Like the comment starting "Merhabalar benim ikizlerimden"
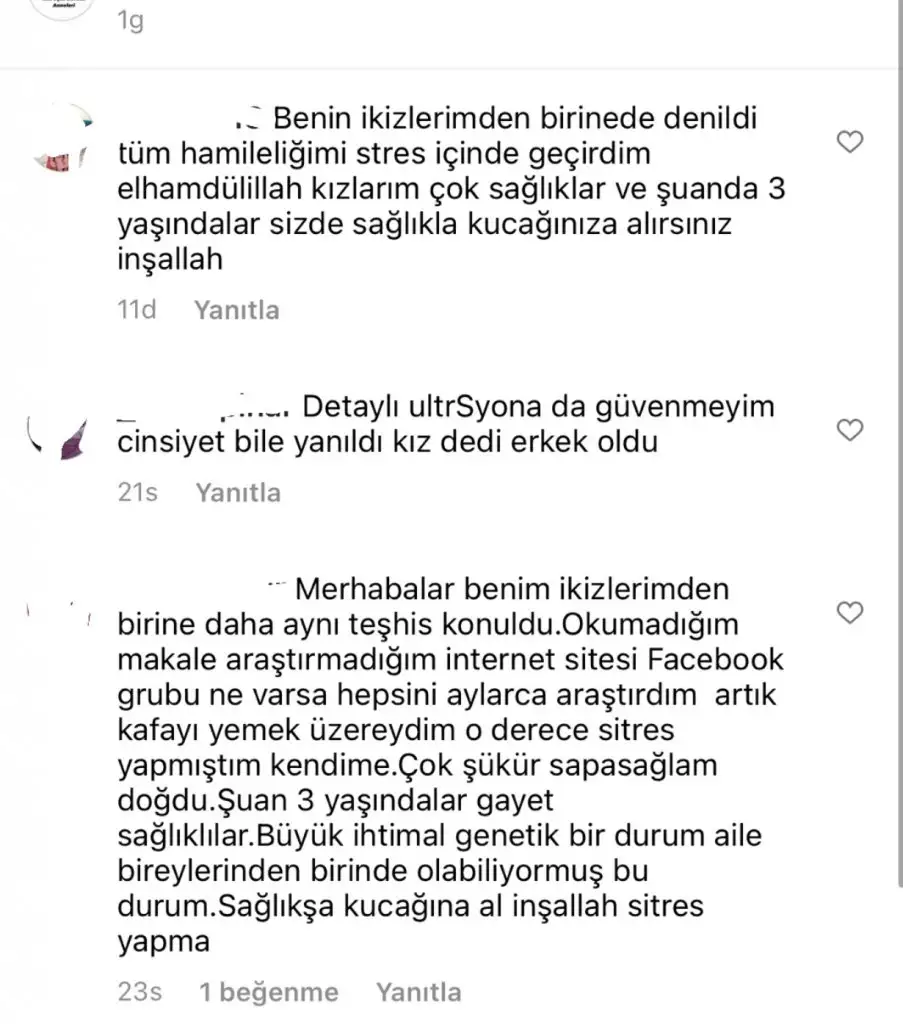 click(x=849, y=611)
